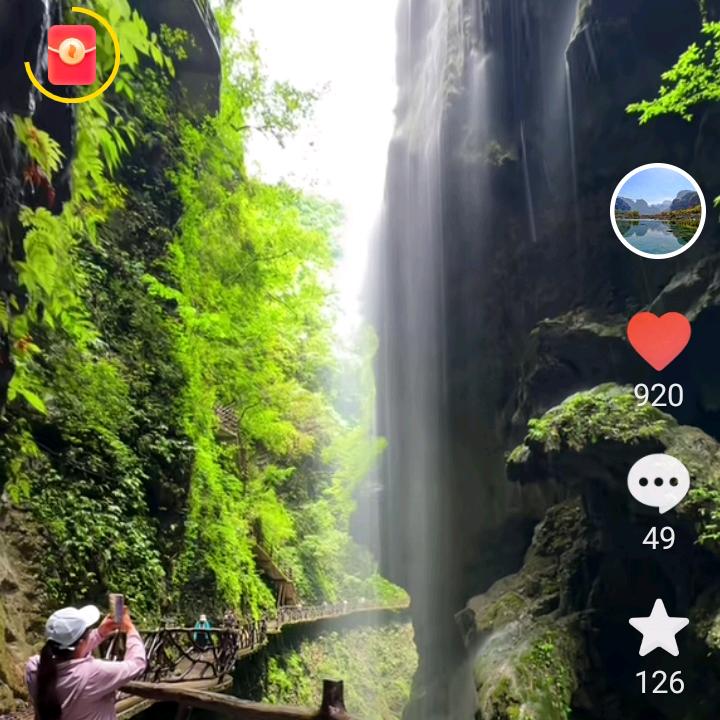This screenshot has height=720, width=720.
Task: Open the creator's profile avatar
Action: (658, 211)
